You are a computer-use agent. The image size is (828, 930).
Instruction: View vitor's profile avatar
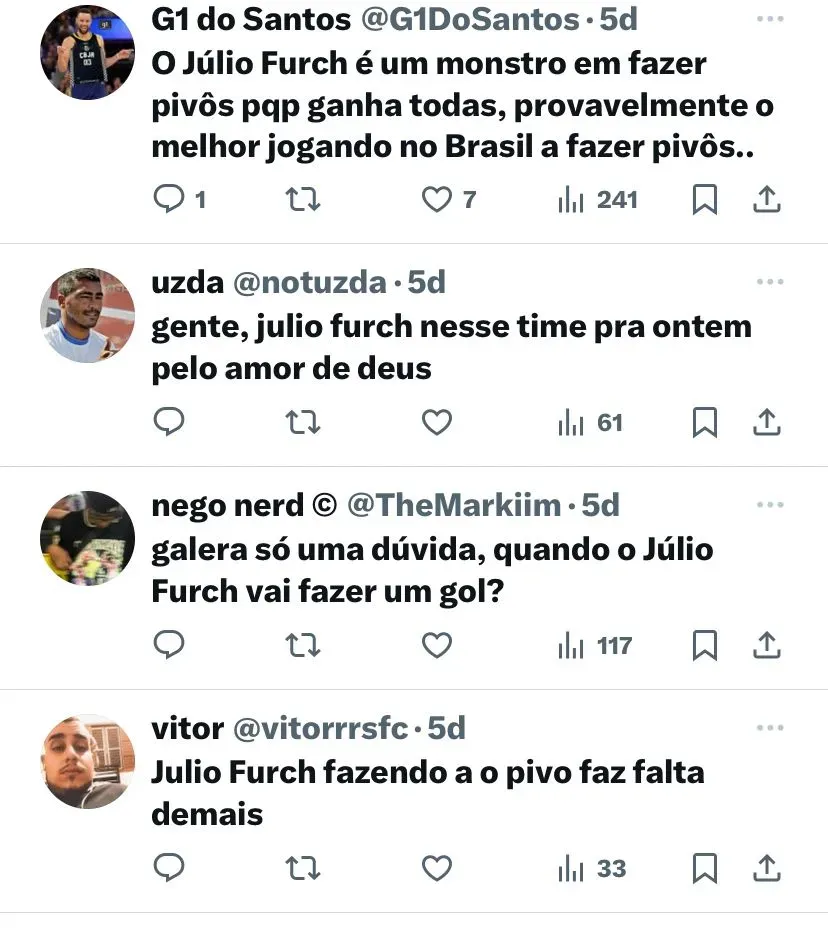pos(87,760)
